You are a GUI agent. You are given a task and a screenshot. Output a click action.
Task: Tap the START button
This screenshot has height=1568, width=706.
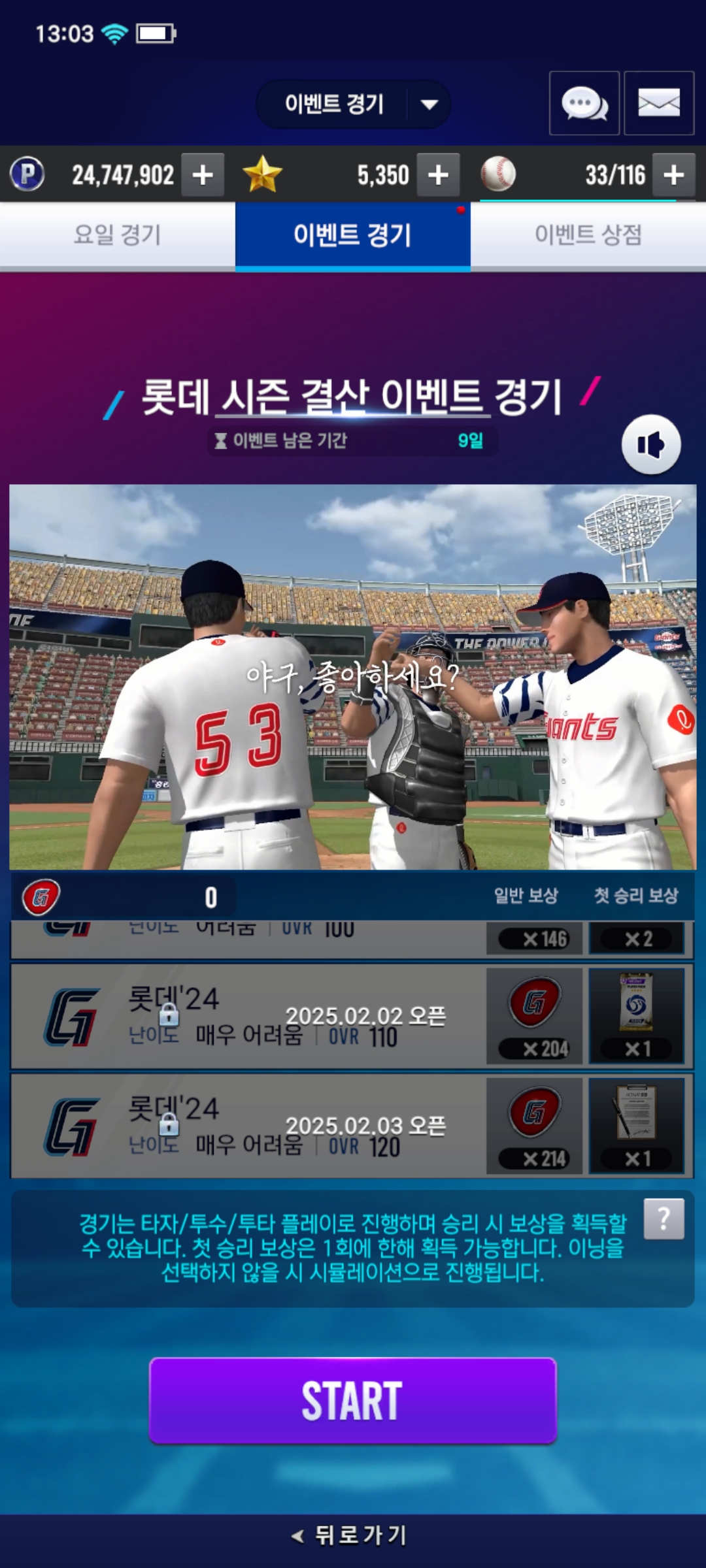353,1401
